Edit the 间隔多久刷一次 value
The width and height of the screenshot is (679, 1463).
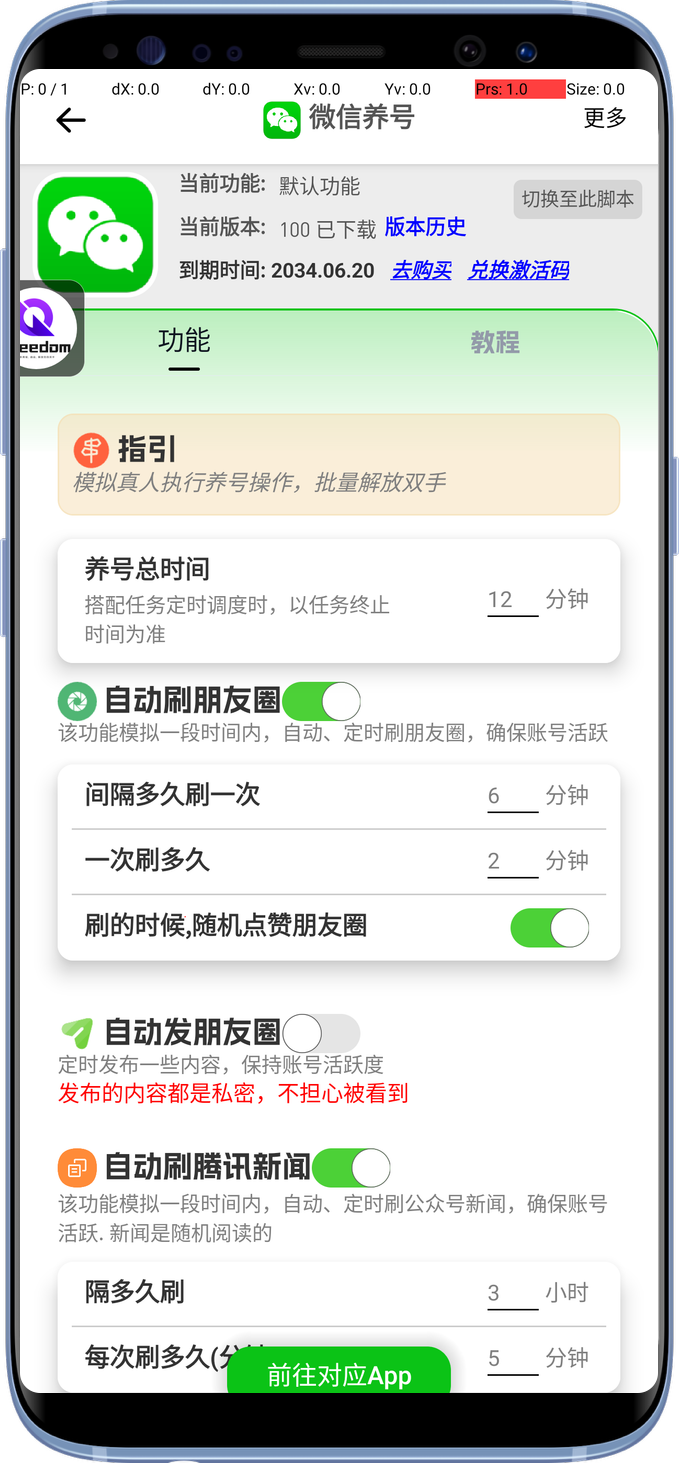(x=512, y=796)
